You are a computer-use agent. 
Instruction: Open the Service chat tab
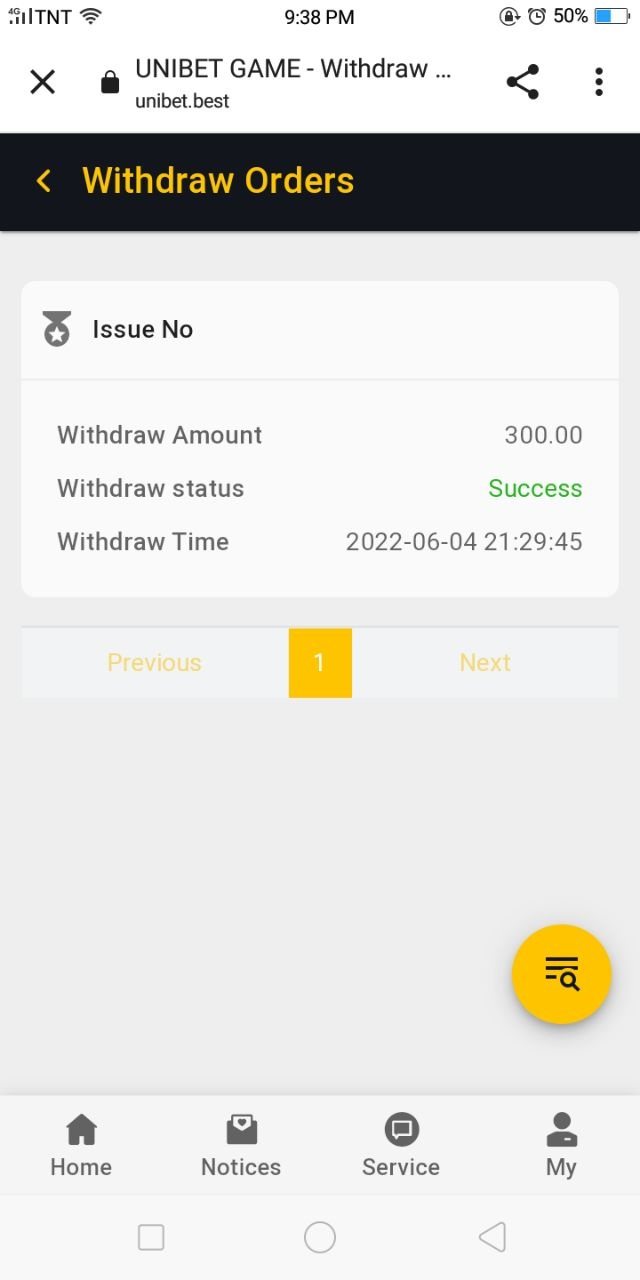click(x=401, y=1146)
